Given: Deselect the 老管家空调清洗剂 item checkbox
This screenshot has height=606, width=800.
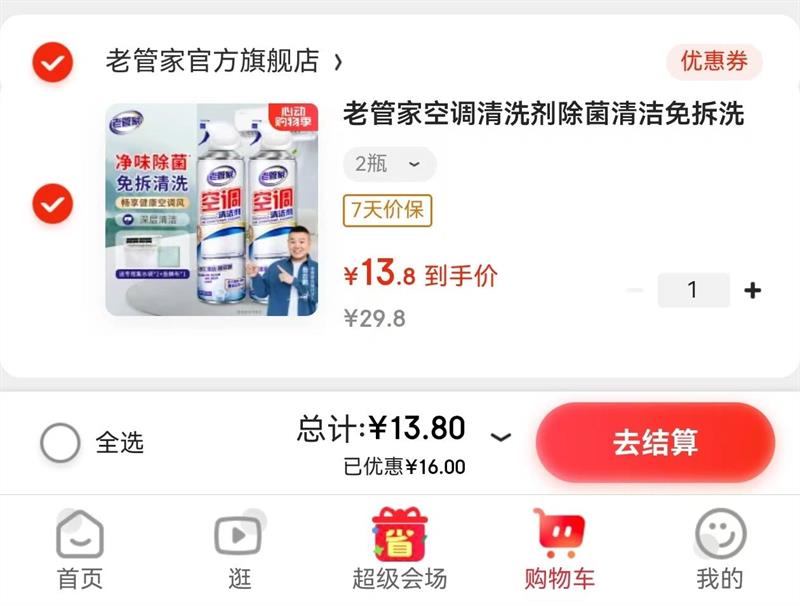Looking at the screenshot, I should [x=53, y=204].
